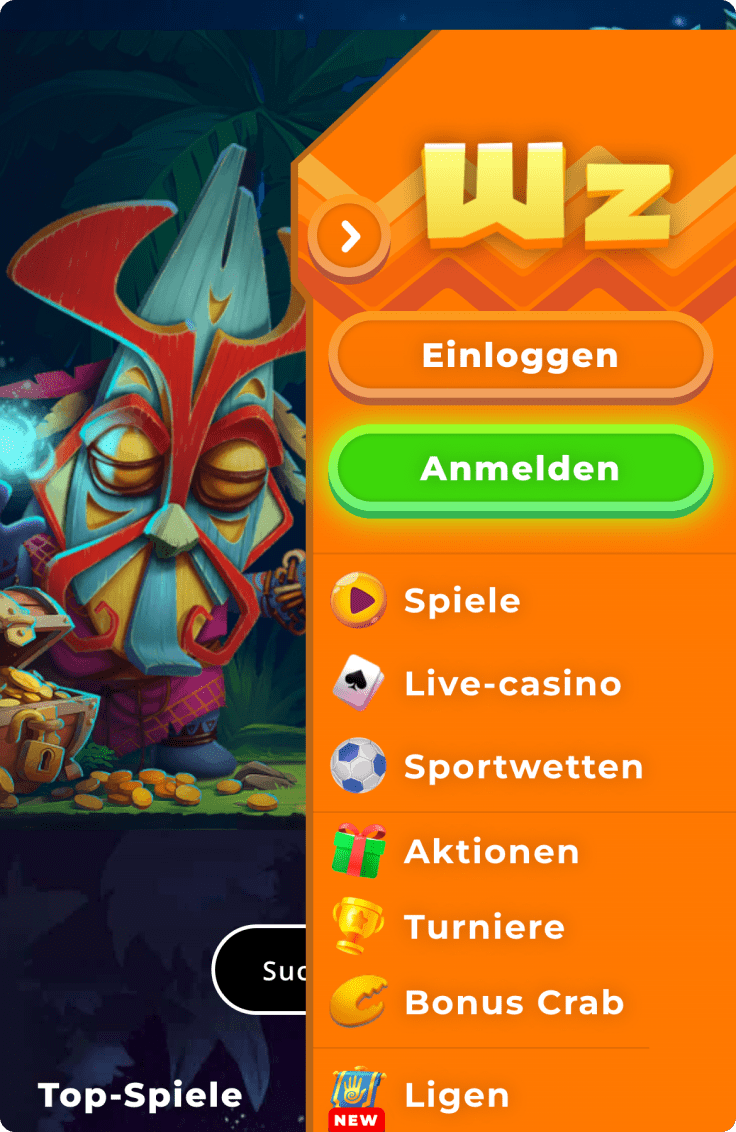Select Bonus Crab

514,1002
